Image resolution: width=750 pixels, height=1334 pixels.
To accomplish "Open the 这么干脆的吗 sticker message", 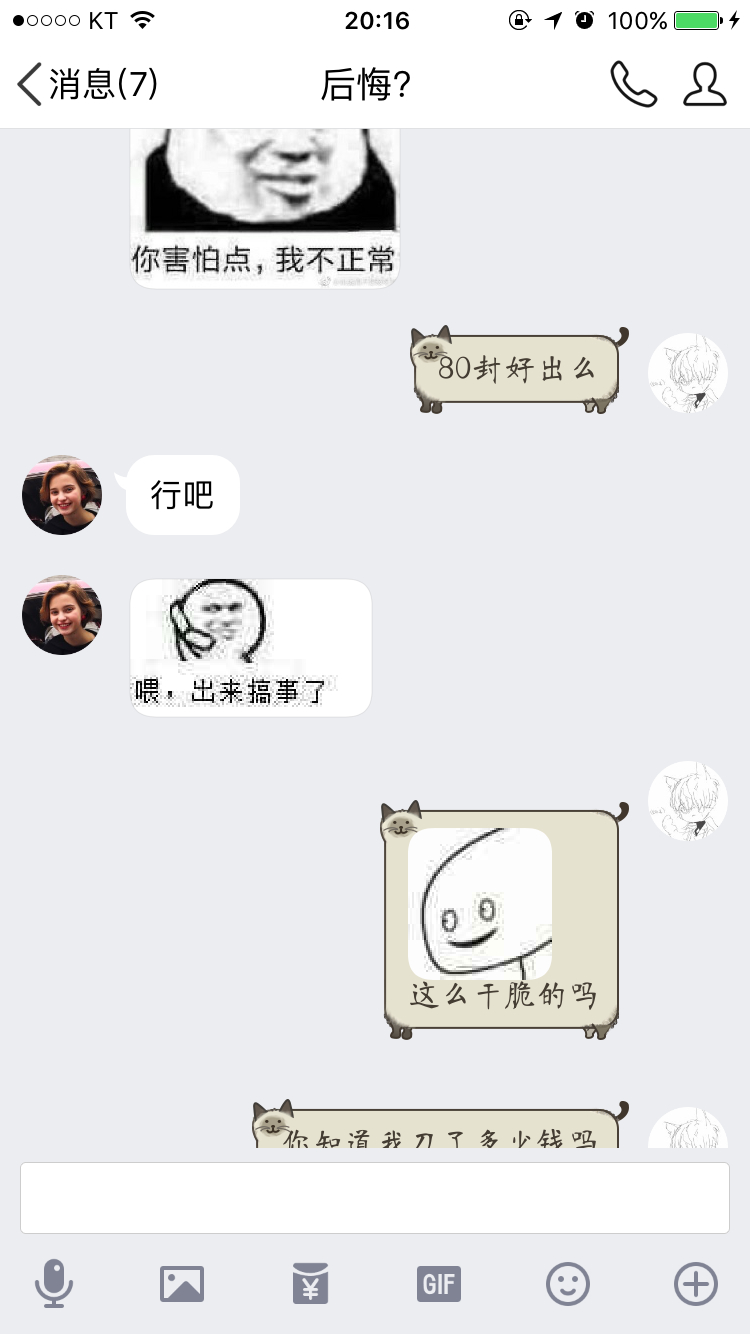I will (x=504, y=920).
